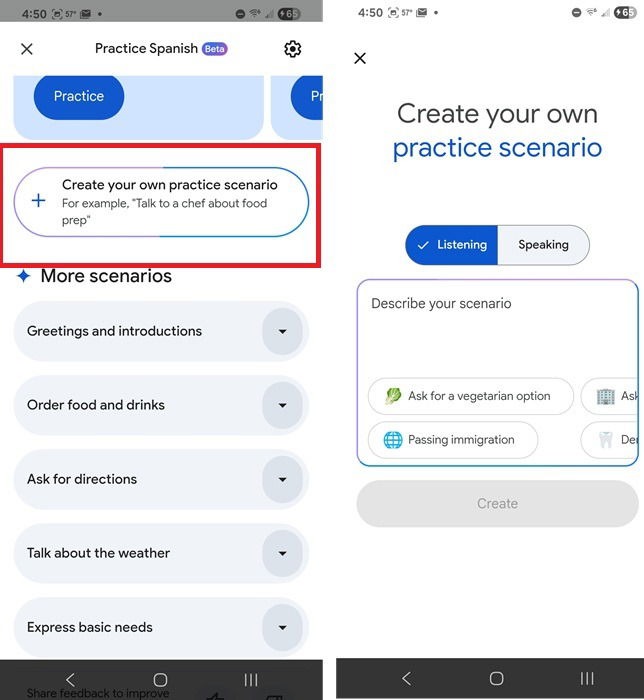Choose the Passing immigration chip
This screenshot has width=644, height=700.
pos(452,440)
